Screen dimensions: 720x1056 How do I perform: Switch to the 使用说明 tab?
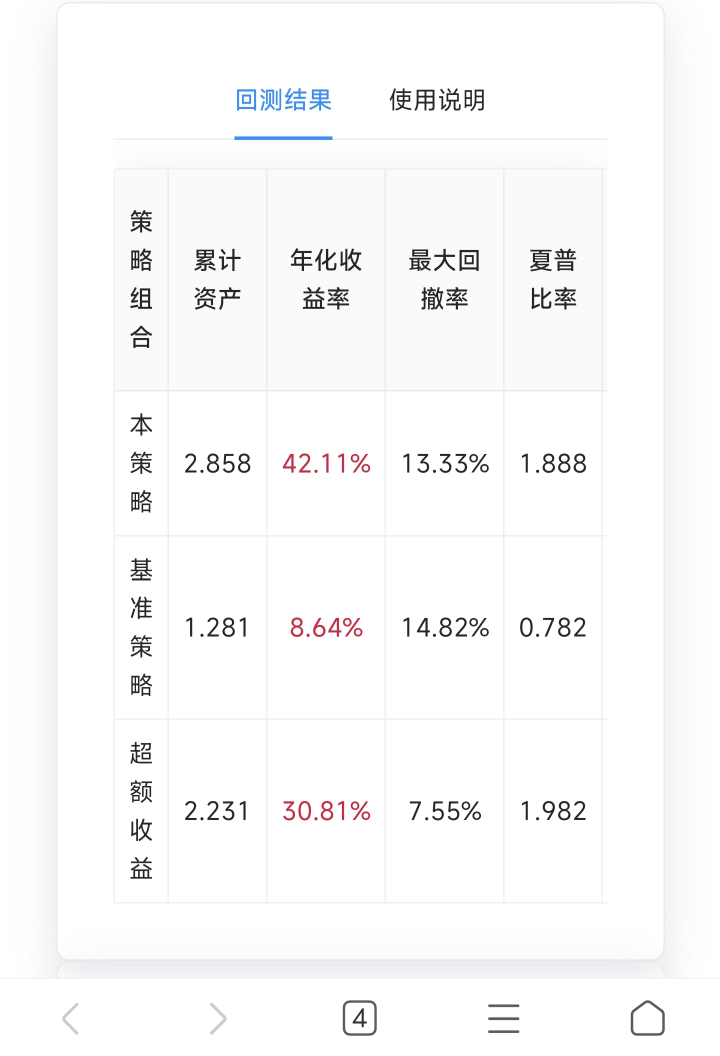point(437,100)
